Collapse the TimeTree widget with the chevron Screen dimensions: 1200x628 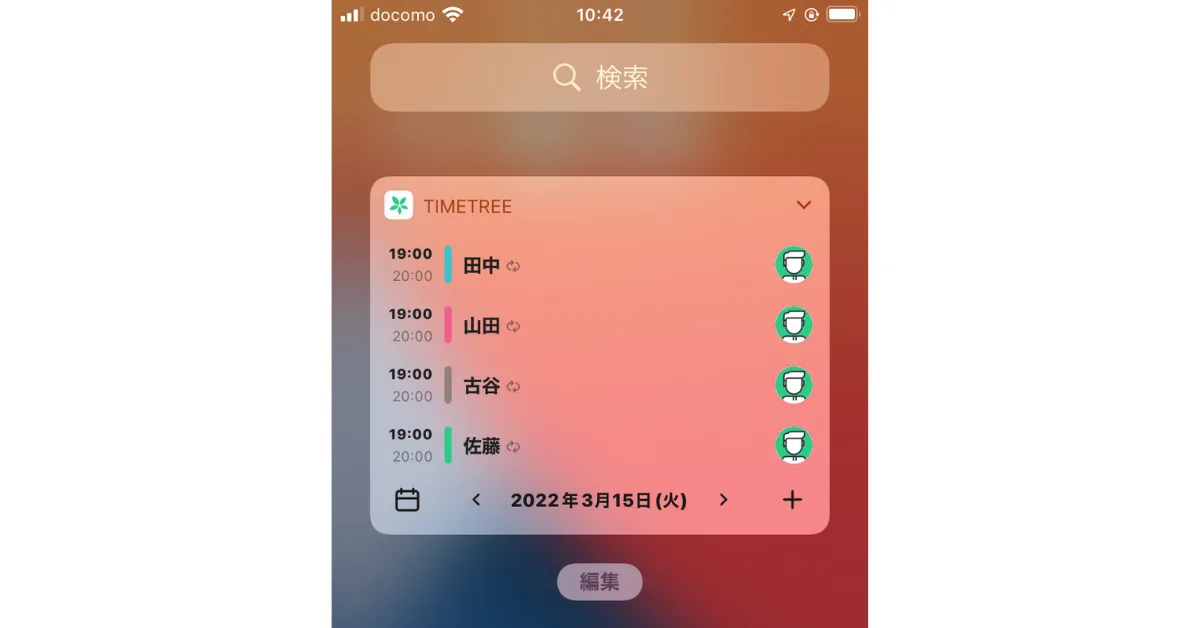(803, 205)
